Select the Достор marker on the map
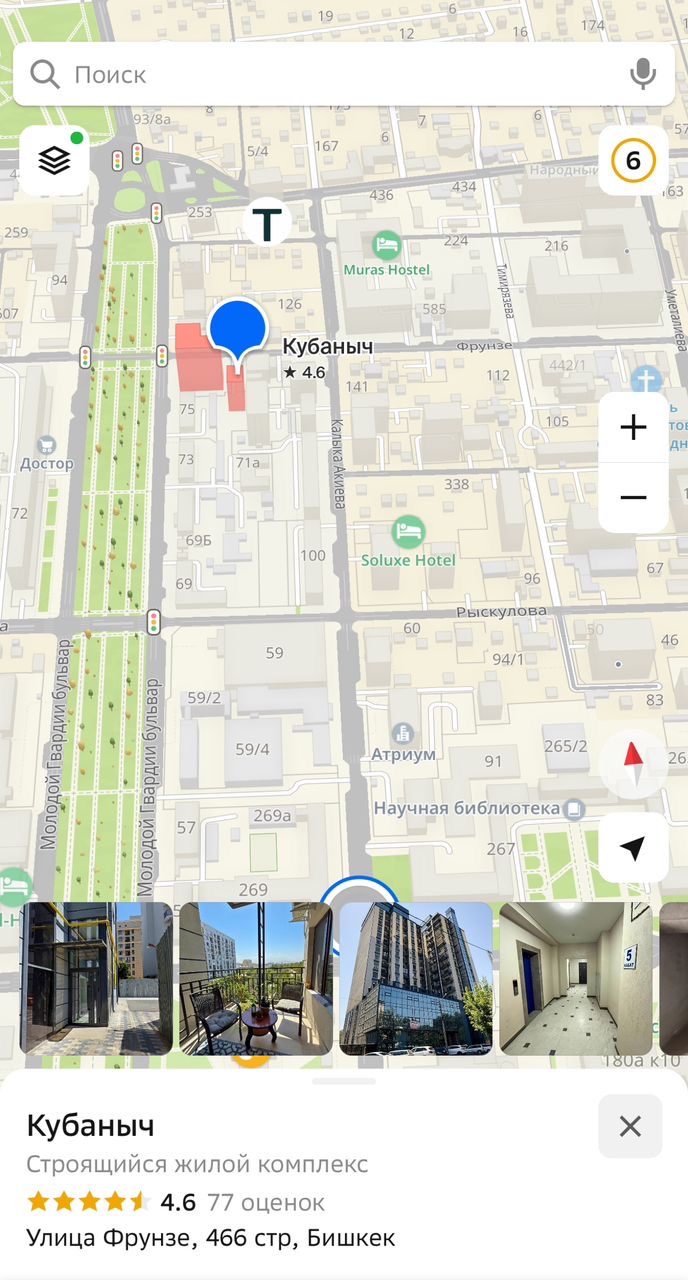Viewport: 688px width, 1280px height. pyautogui.click(x=46, y=453)
